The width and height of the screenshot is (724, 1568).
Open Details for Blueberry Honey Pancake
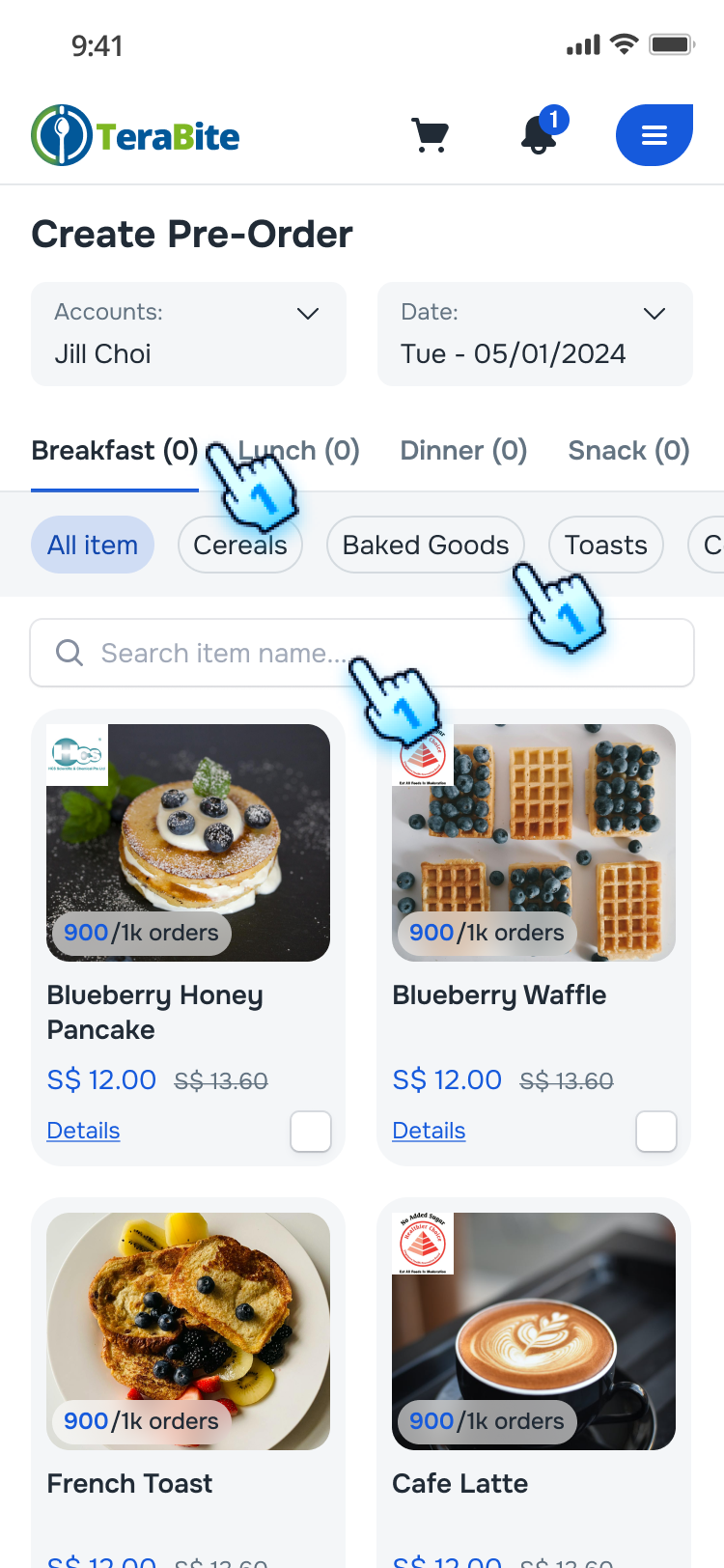(82, 1130)
